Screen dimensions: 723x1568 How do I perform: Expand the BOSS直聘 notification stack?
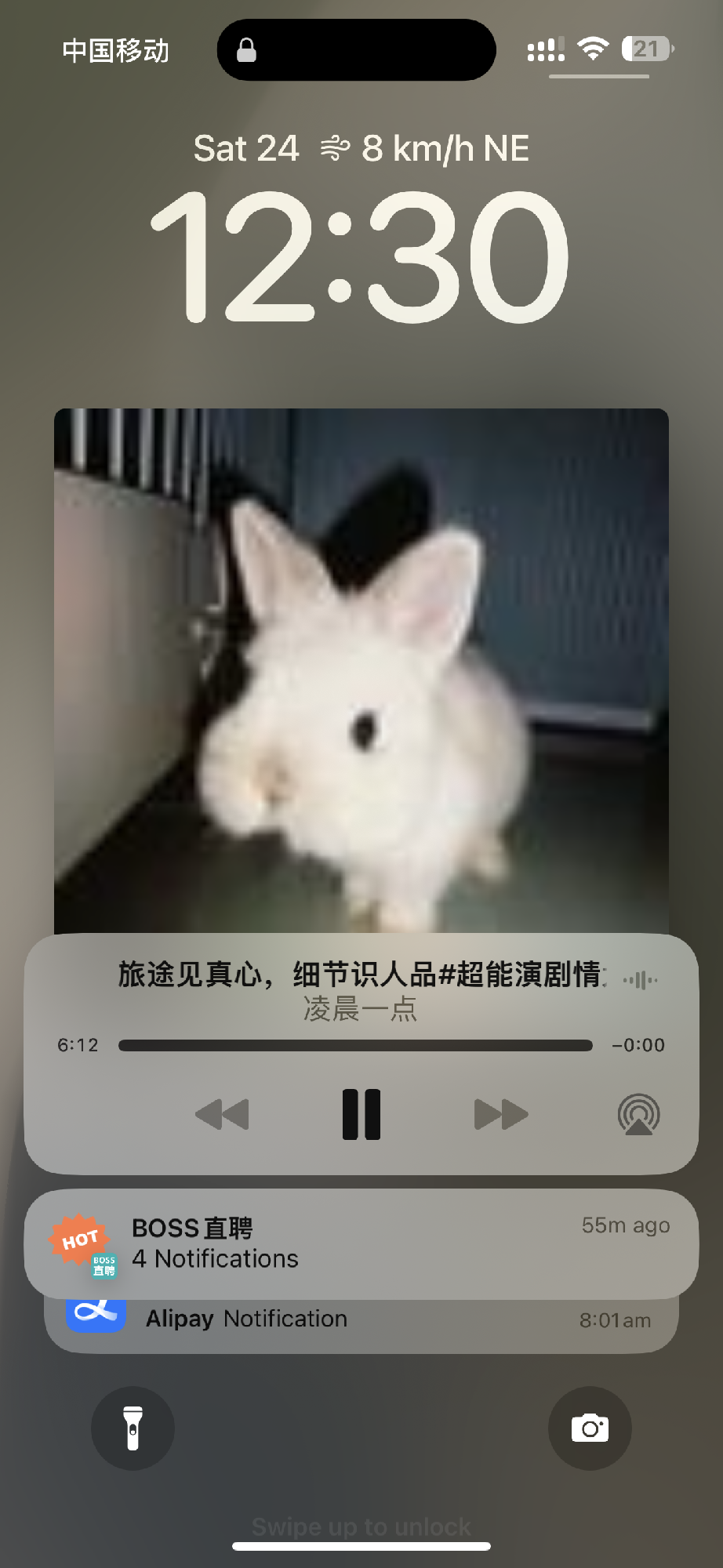tap(361, 1243)
